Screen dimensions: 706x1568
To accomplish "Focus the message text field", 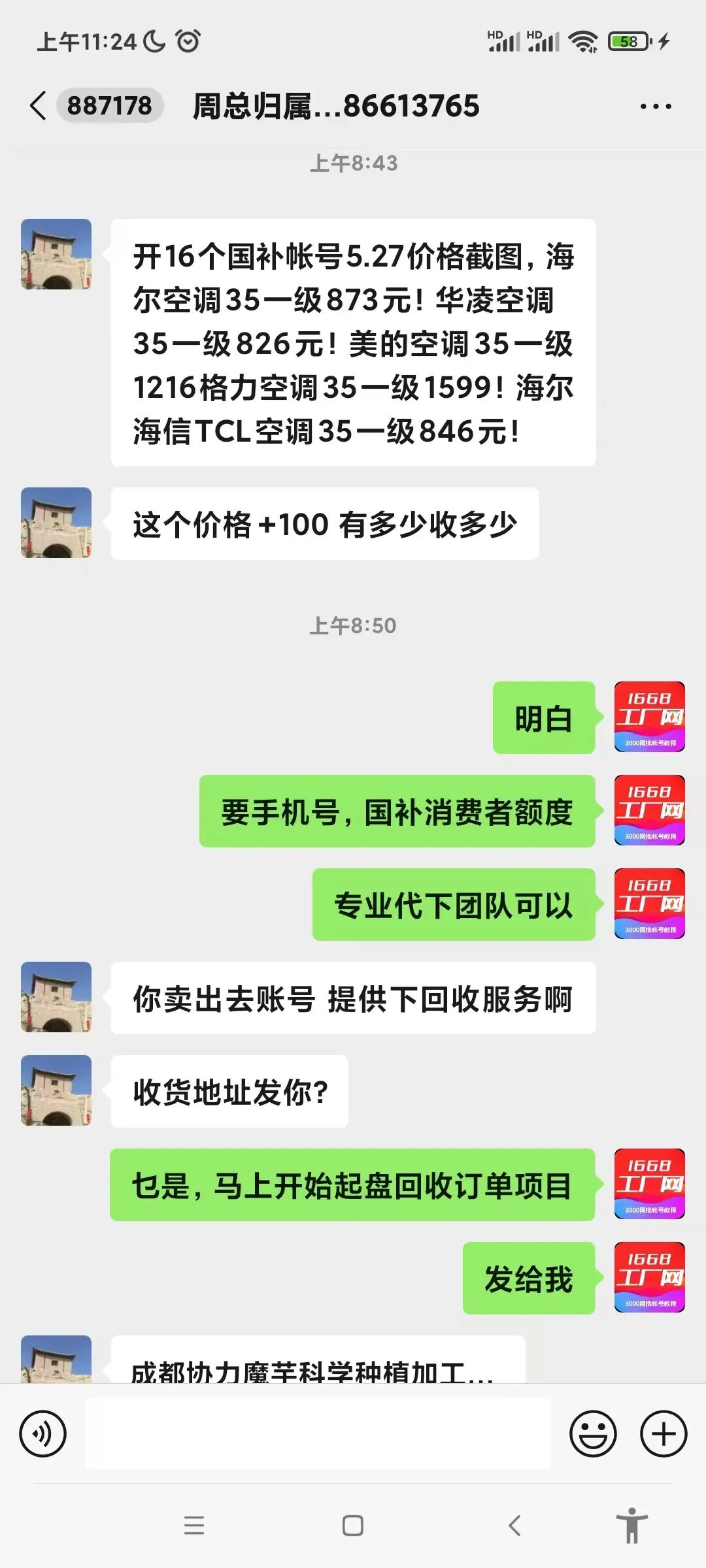I will click(318, 1434).
